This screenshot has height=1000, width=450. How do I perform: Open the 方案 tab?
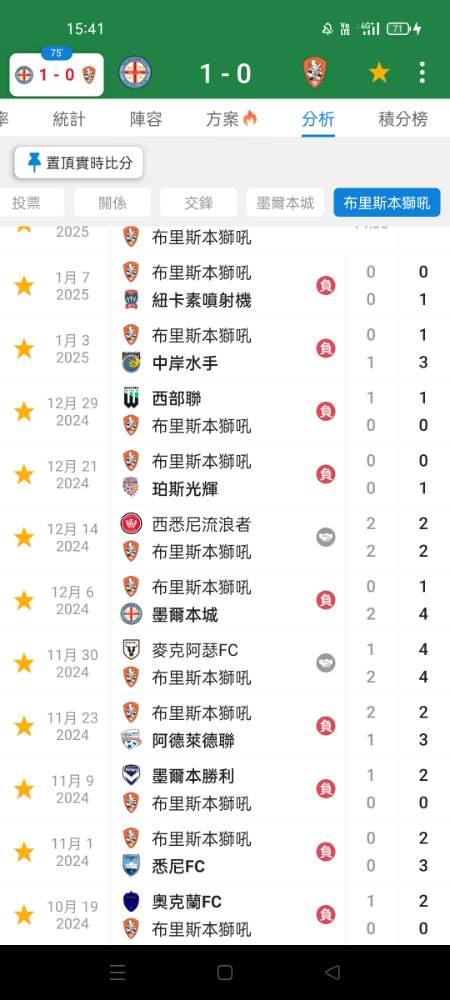coord(231,119)
